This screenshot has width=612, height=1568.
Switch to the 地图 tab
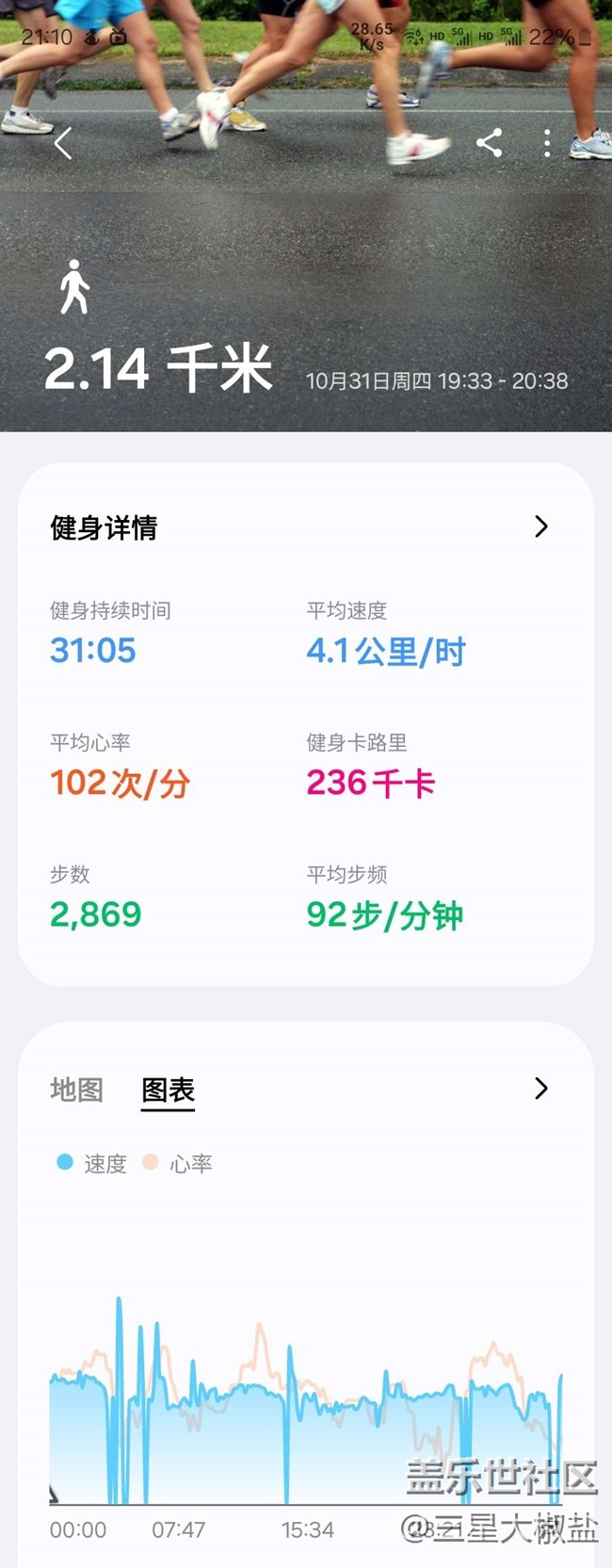76,1090
